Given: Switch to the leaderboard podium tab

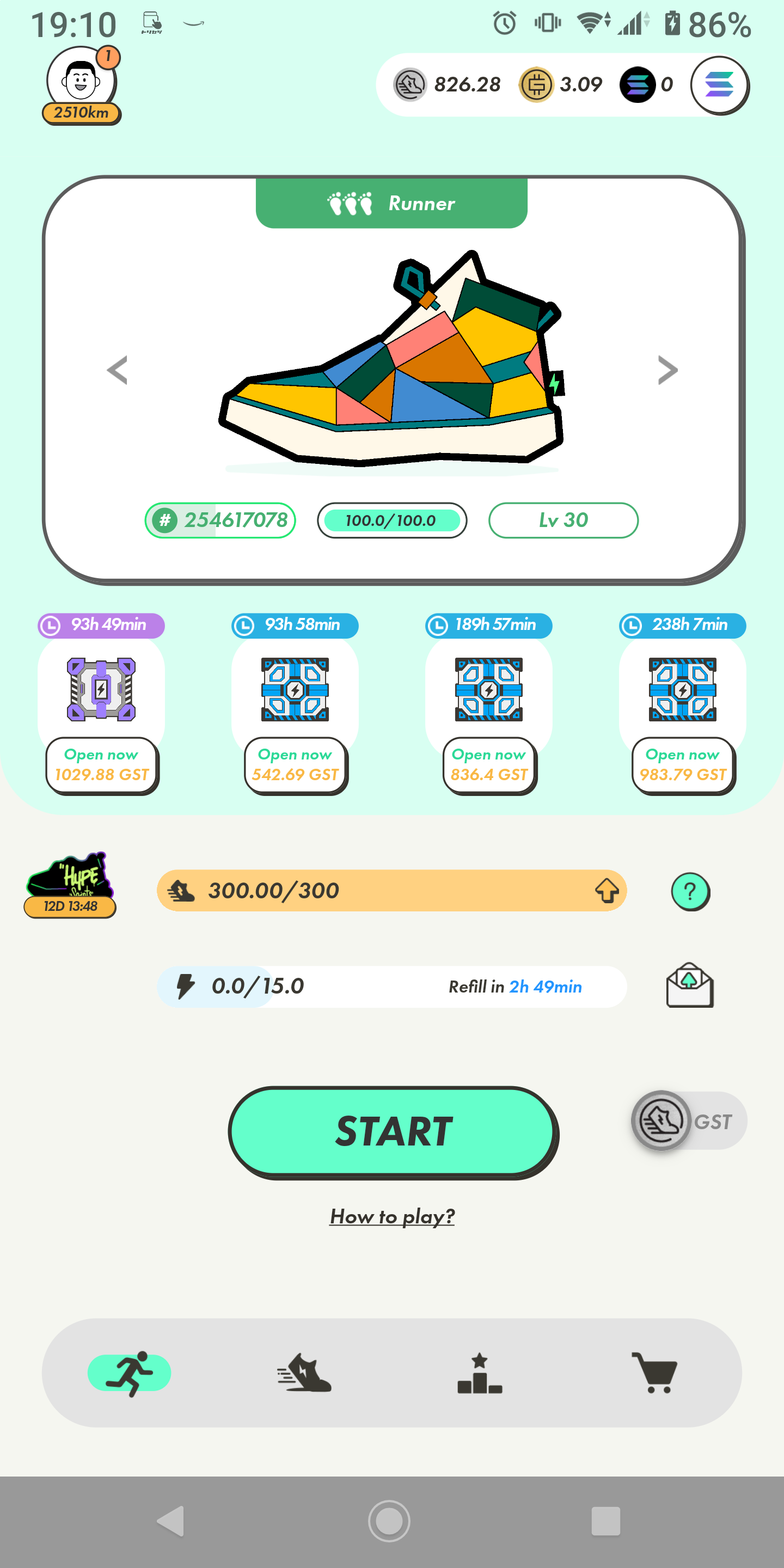Looking at the screenshot, I should 480,1373.
